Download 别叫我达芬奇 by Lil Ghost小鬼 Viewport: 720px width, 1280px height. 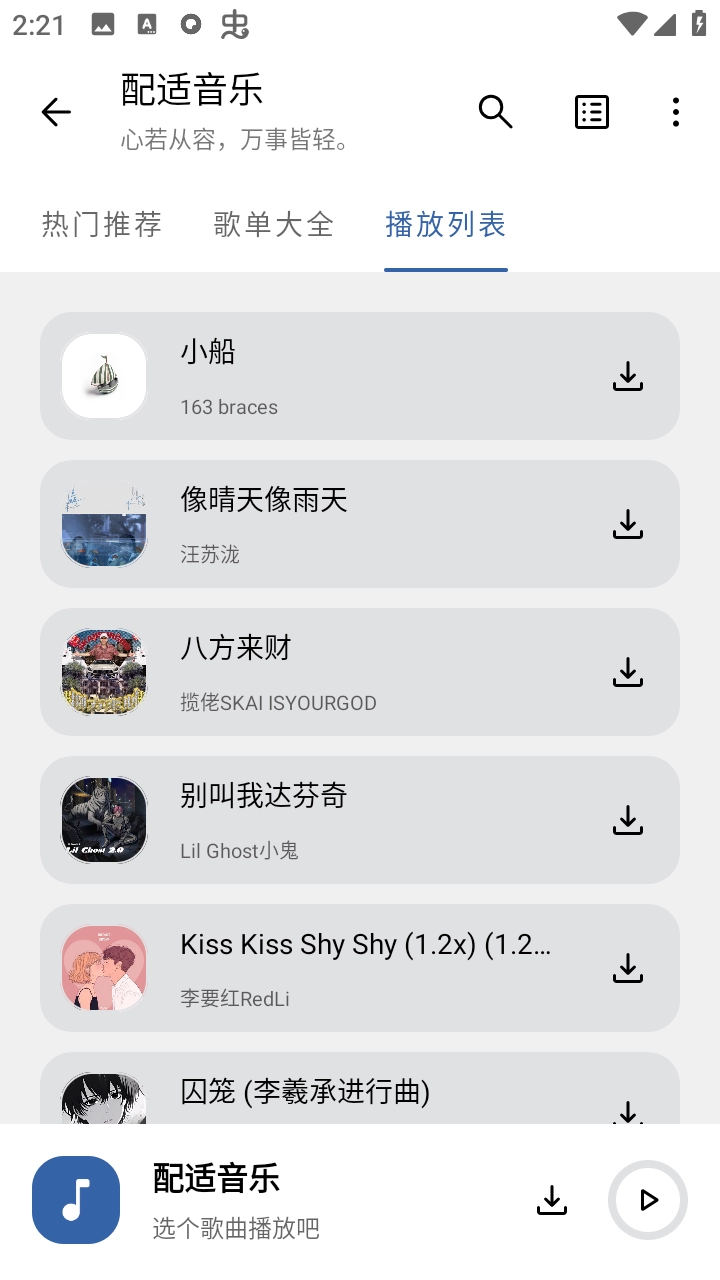coord(628,820)
